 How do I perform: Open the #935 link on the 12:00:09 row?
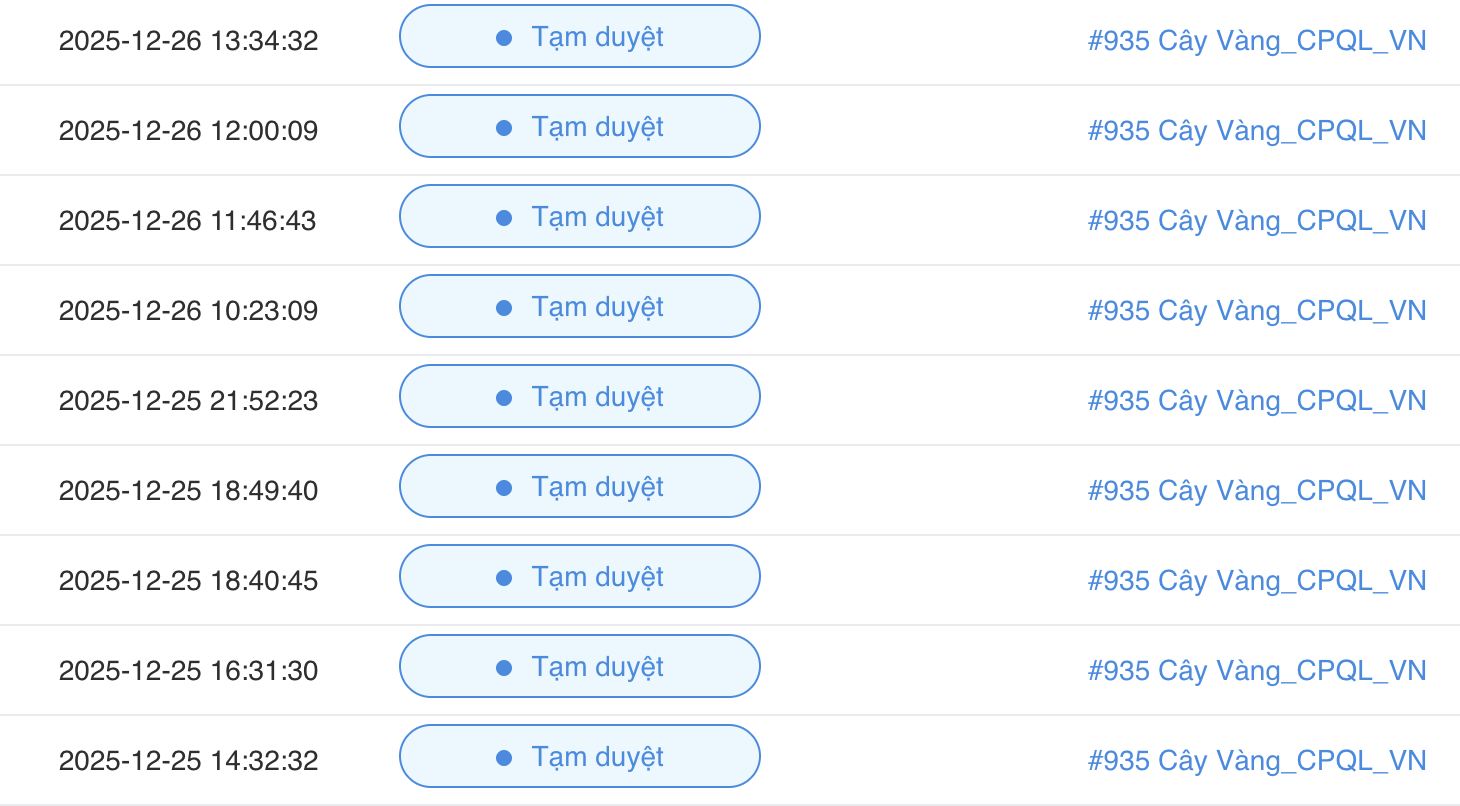[x=1256, y=131]
